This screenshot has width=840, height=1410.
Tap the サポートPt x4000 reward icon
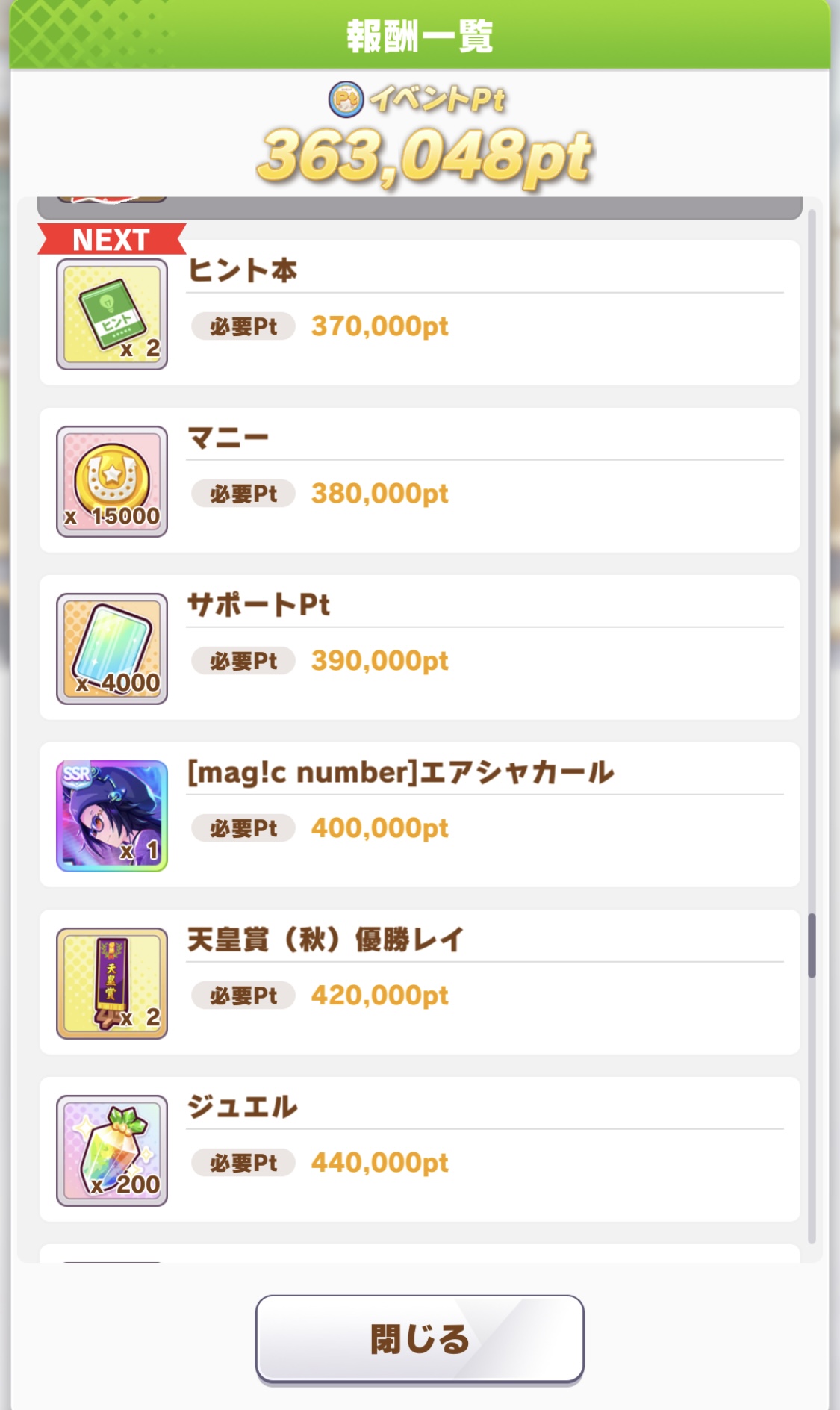112,649
